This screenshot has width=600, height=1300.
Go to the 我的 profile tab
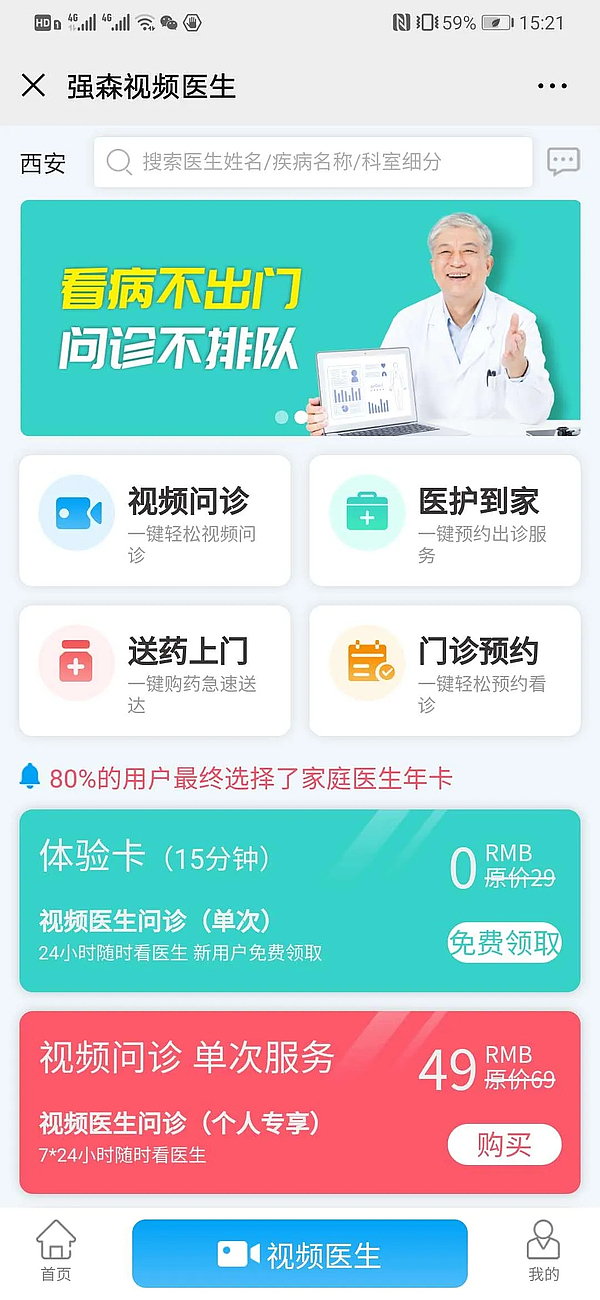[x=543, y=1252]
